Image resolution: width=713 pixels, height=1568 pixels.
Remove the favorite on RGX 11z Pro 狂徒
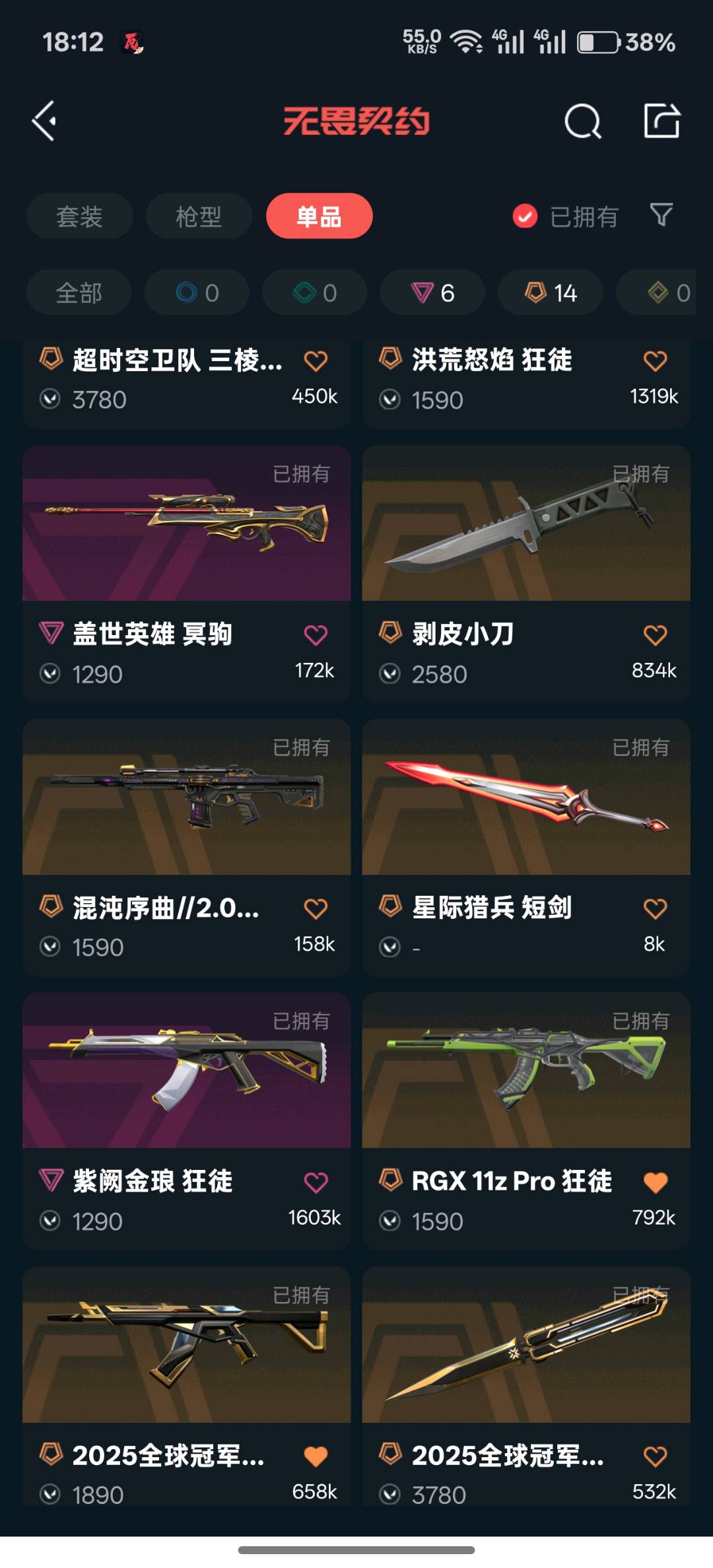click(655, 1182)
